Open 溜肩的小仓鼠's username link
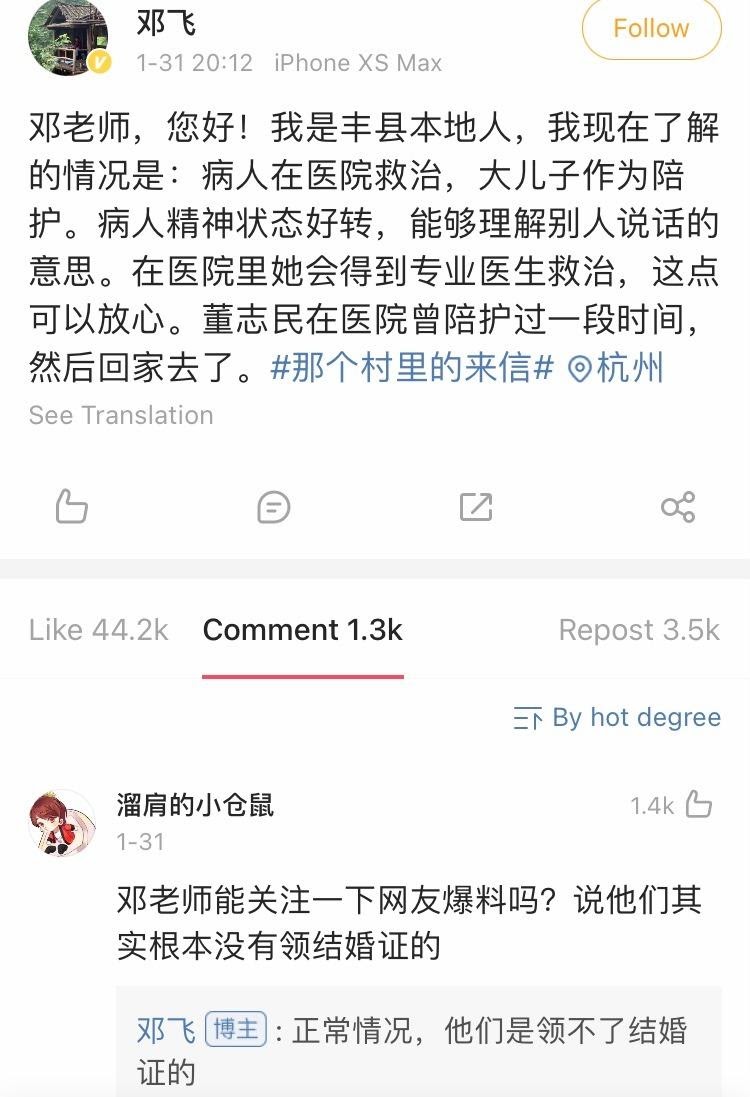The width and height of the screenshot is (750, 1097). click(195, 805)
